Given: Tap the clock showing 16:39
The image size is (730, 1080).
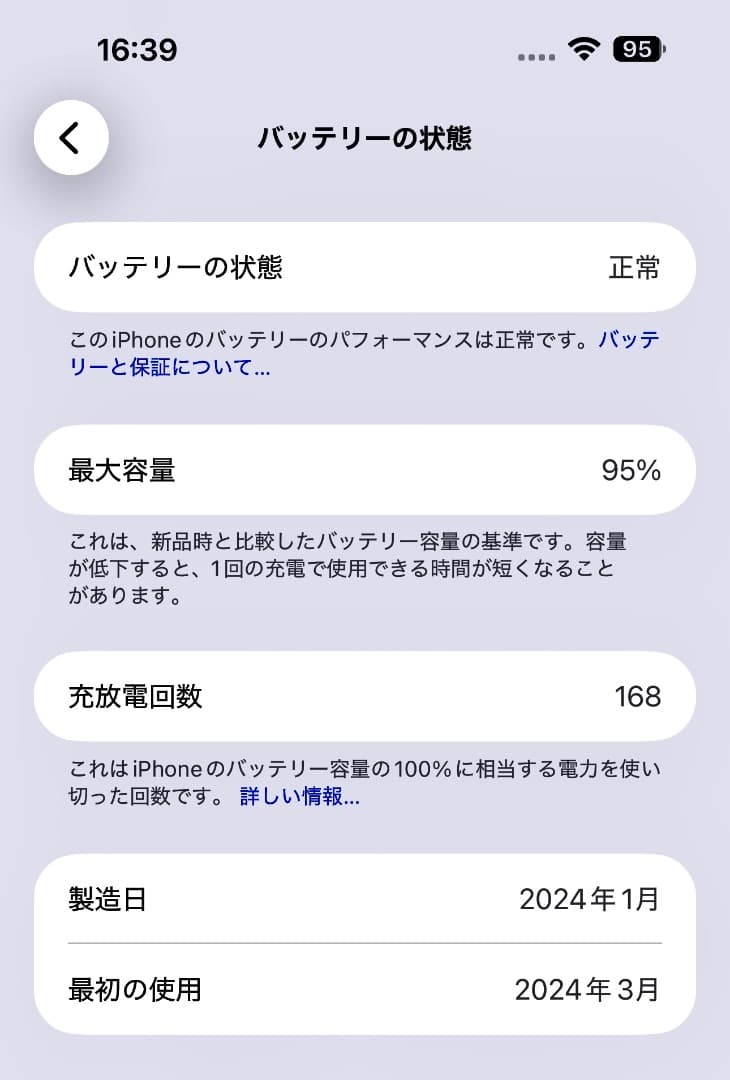Looking at the screenshot, I should (138, 50).
